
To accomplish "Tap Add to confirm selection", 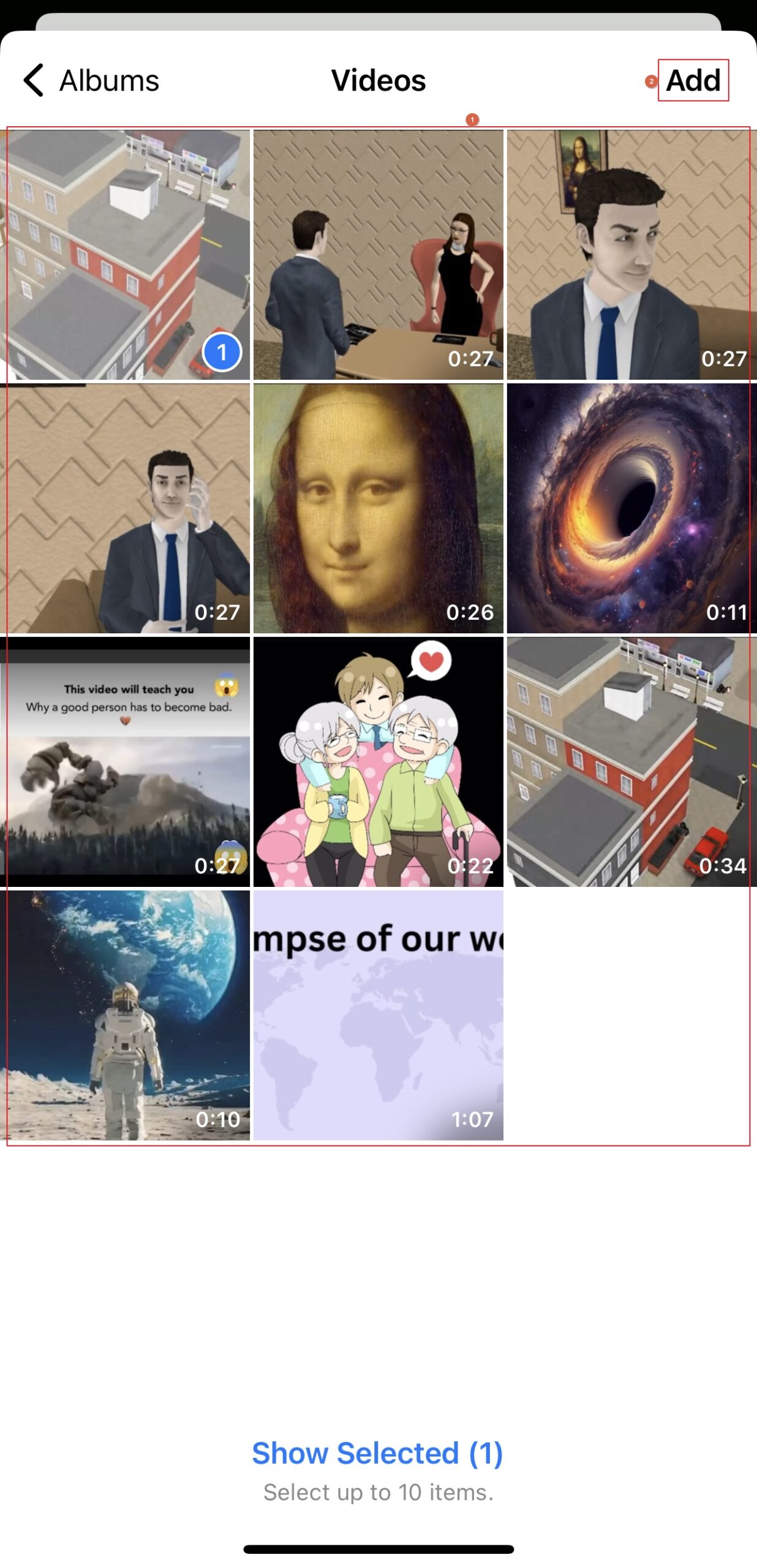I will pyautogui.click(x=693, y=80).
